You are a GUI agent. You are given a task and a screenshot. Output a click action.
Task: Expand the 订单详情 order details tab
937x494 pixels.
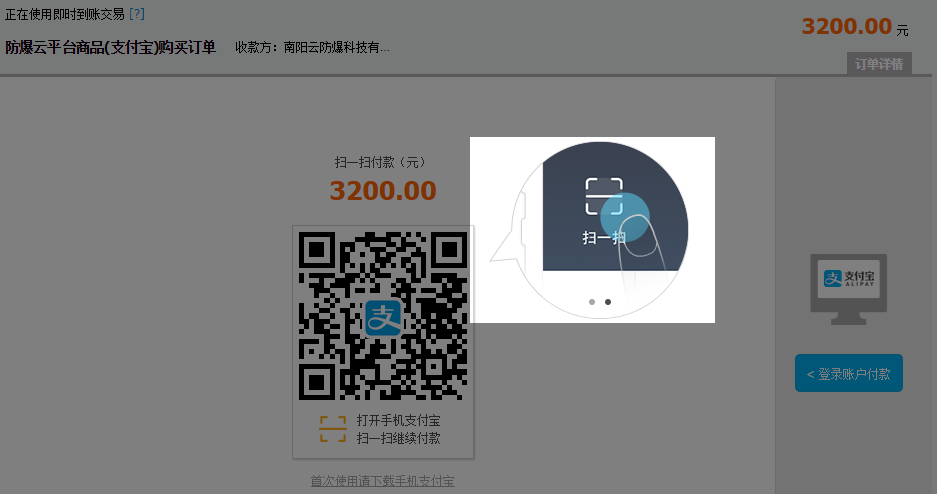pyautogui.click(x=879, y=64)
